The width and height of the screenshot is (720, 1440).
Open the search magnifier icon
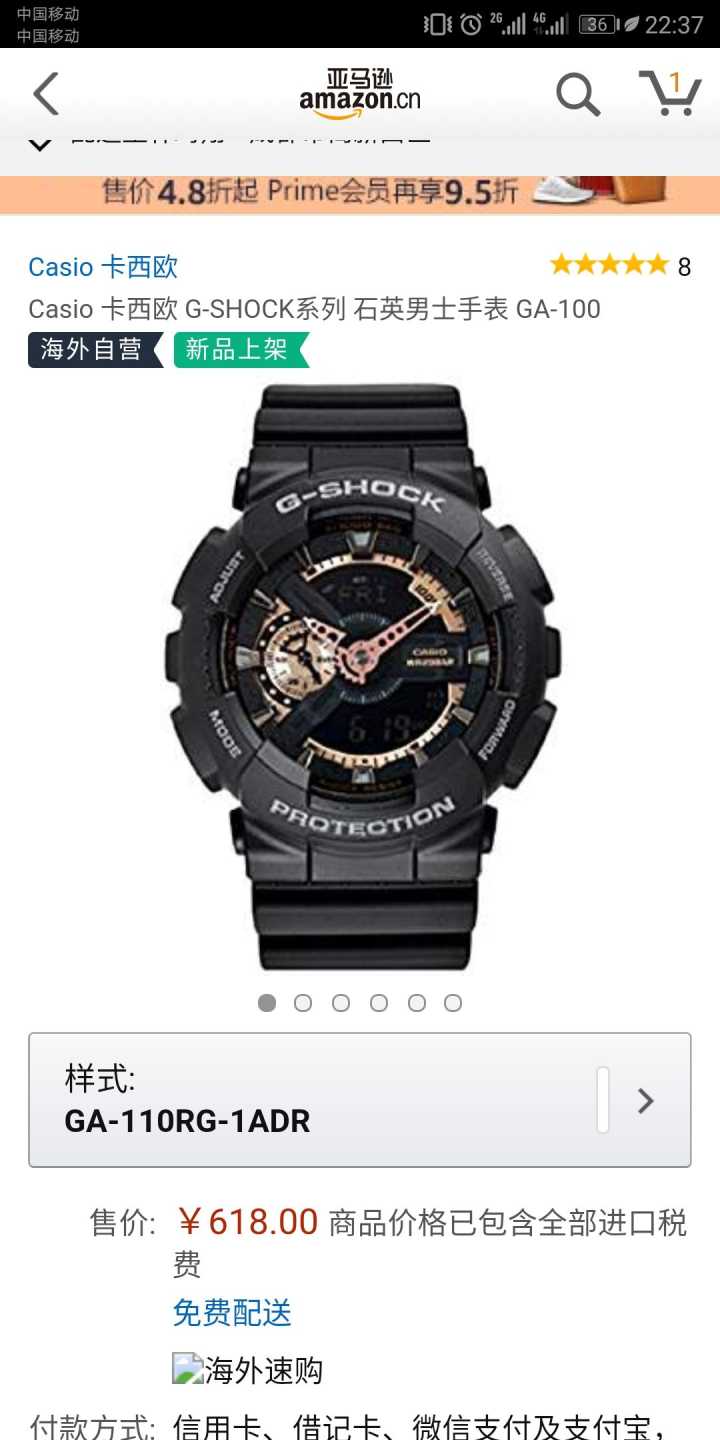tap(577, 95)
